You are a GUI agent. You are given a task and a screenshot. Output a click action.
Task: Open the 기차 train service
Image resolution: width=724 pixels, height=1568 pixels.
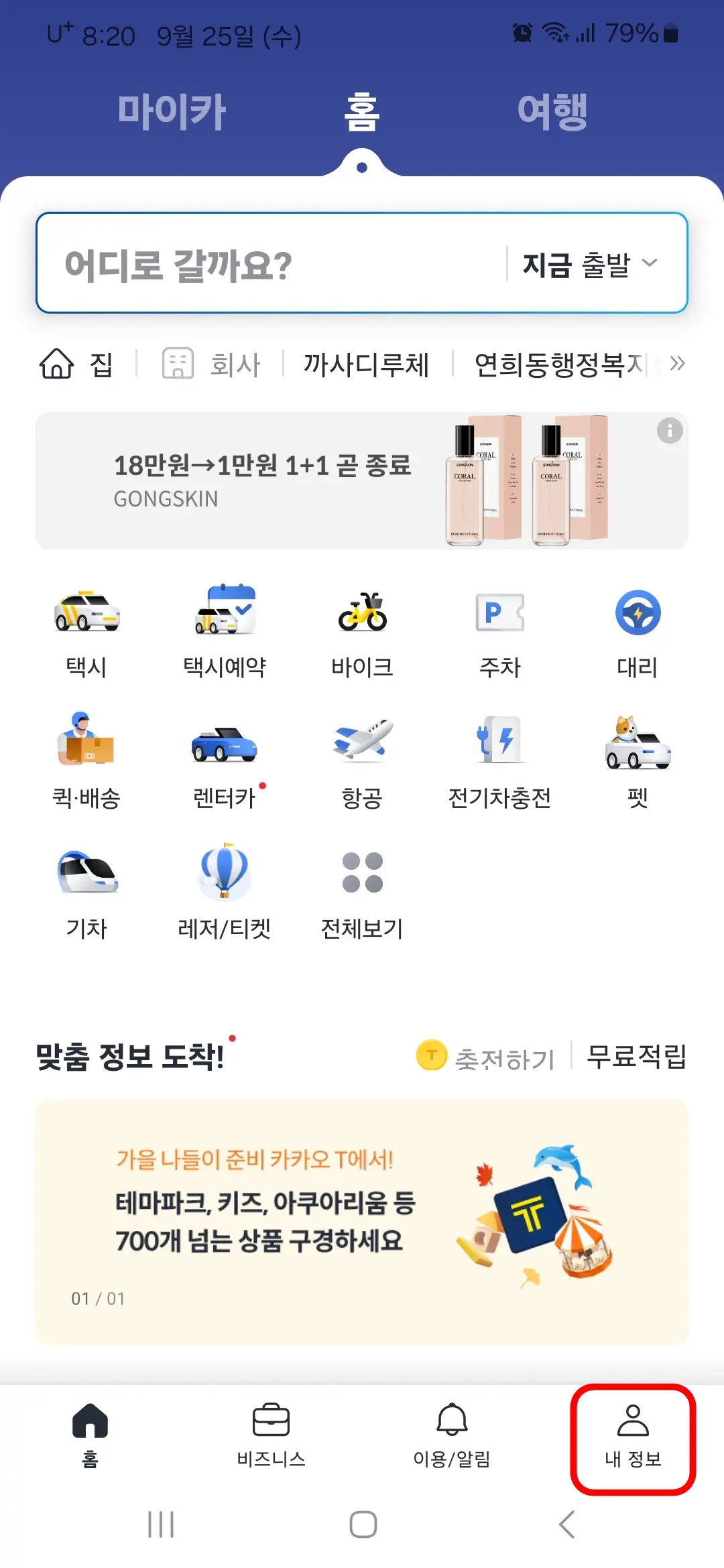pyautogui.click(x=86, y=885)
